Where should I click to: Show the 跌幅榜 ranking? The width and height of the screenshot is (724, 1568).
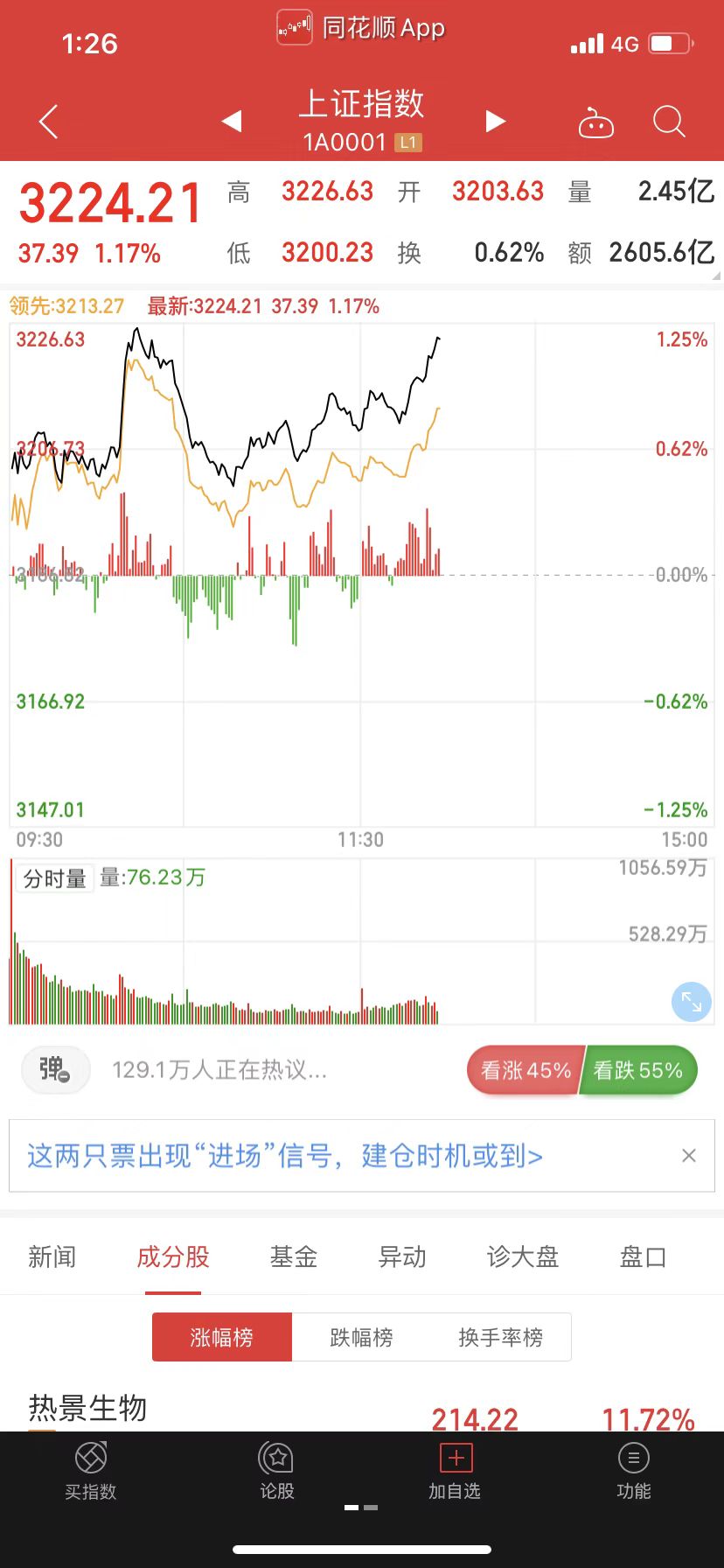(x=361, y=1337)
